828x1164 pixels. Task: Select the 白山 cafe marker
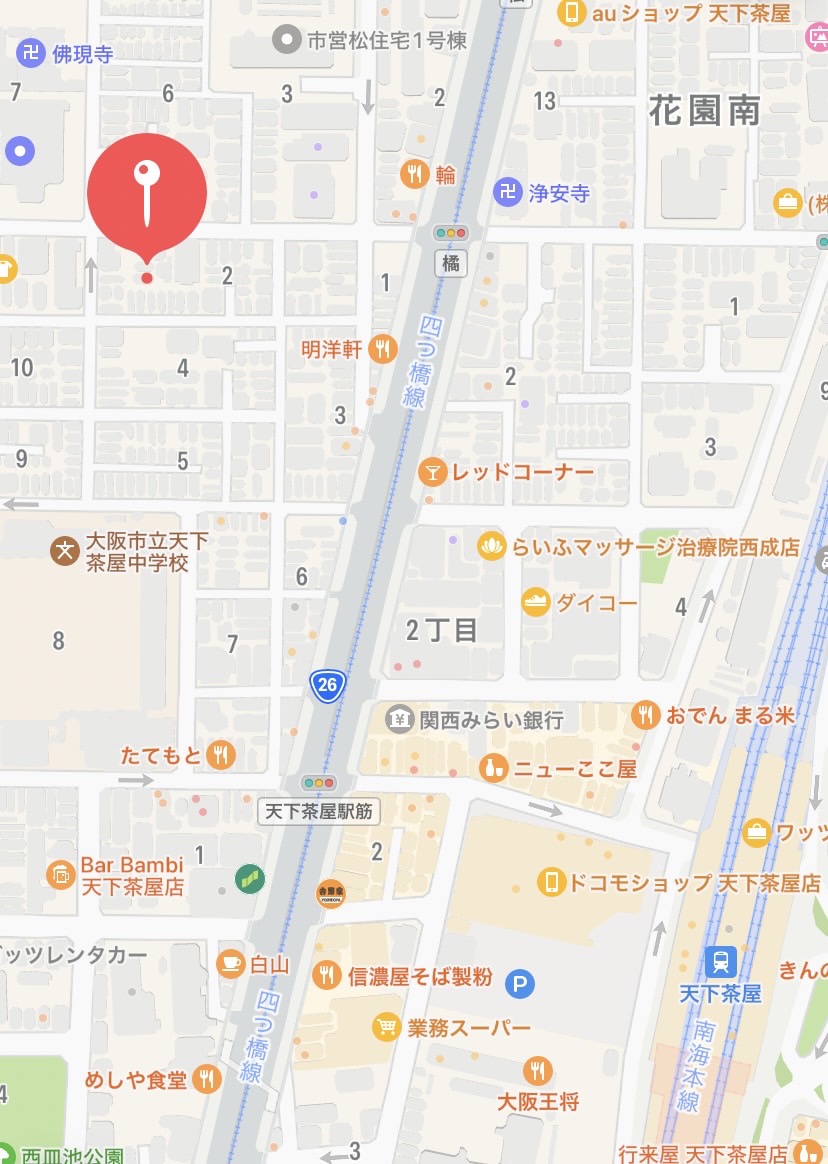point(230,964)
